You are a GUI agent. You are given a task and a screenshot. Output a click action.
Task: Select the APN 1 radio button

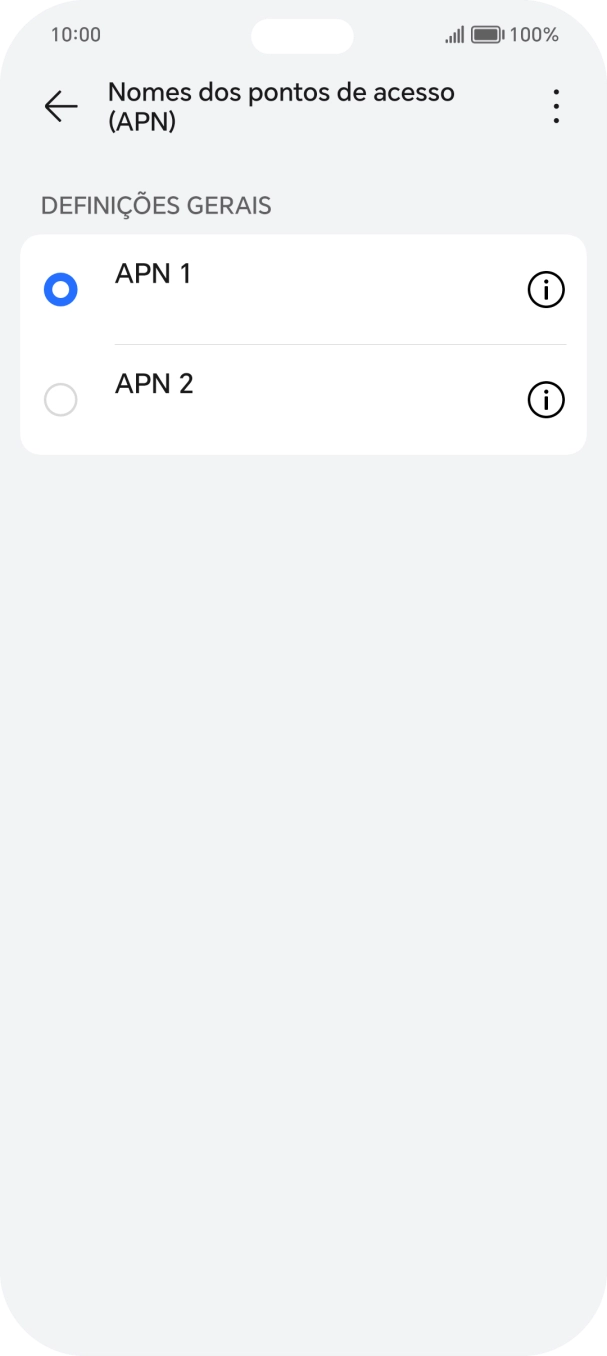tap(61, 290)
